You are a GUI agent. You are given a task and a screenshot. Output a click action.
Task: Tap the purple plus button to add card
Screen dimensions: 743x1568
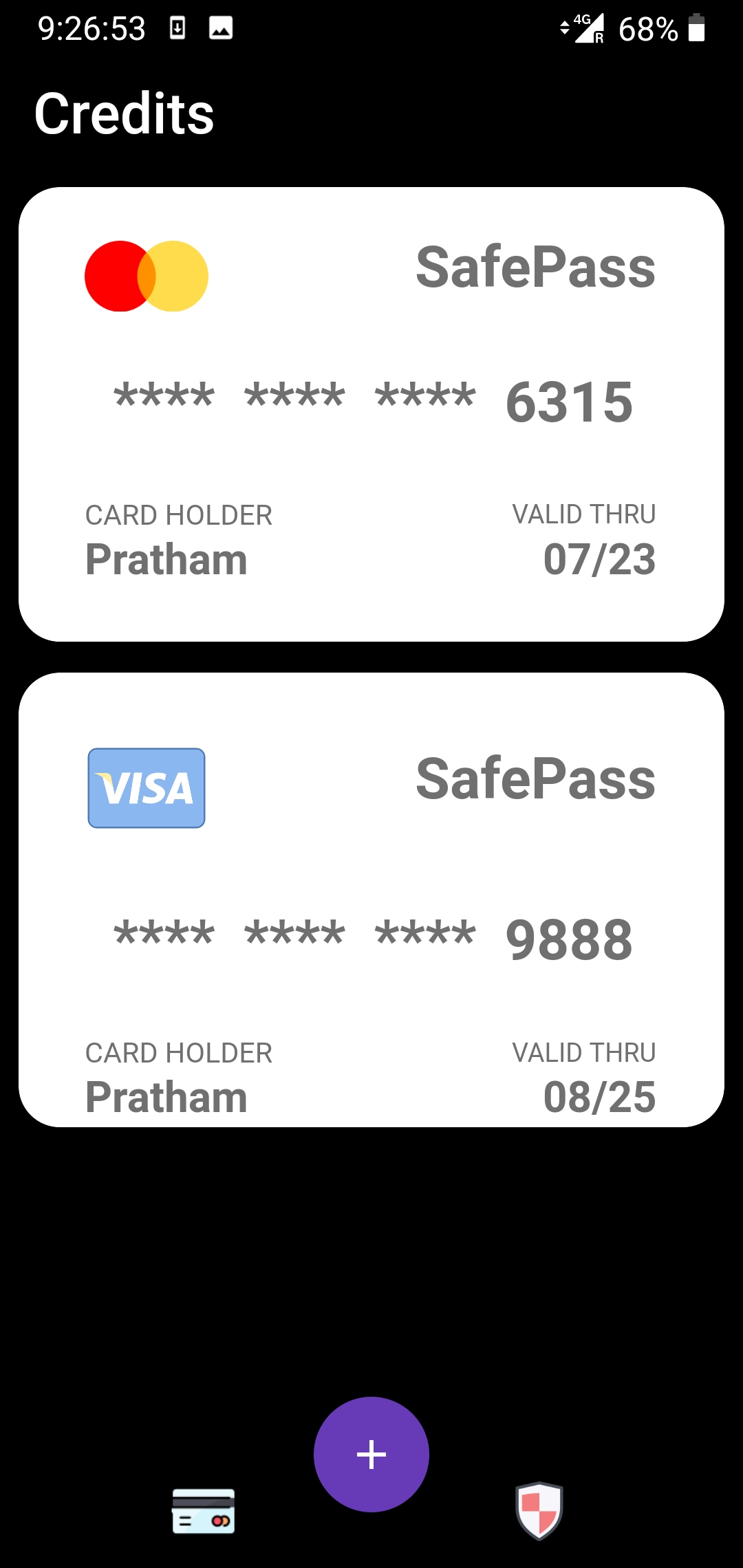pos(371,1453)
